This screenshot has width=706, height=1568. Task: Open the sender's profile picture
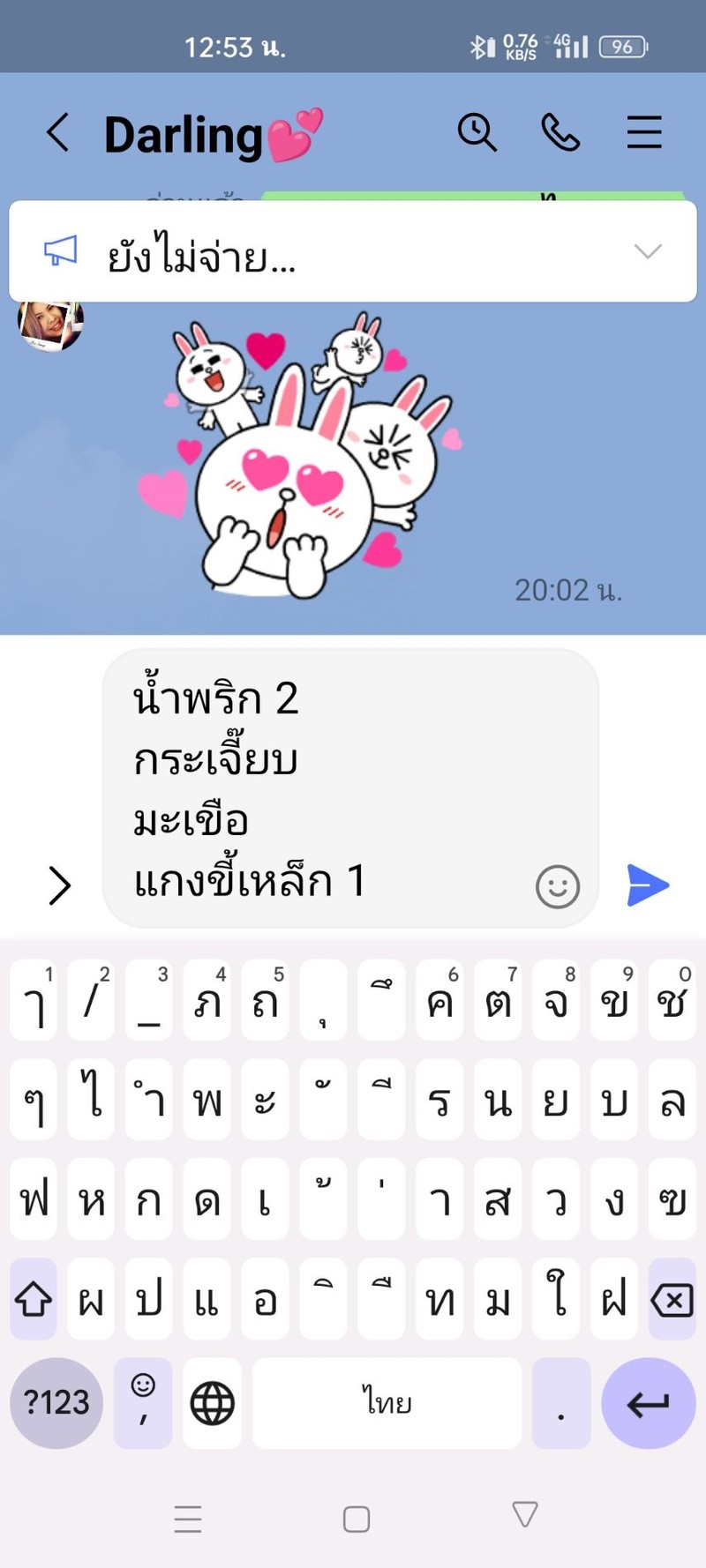tap(51, 325)
